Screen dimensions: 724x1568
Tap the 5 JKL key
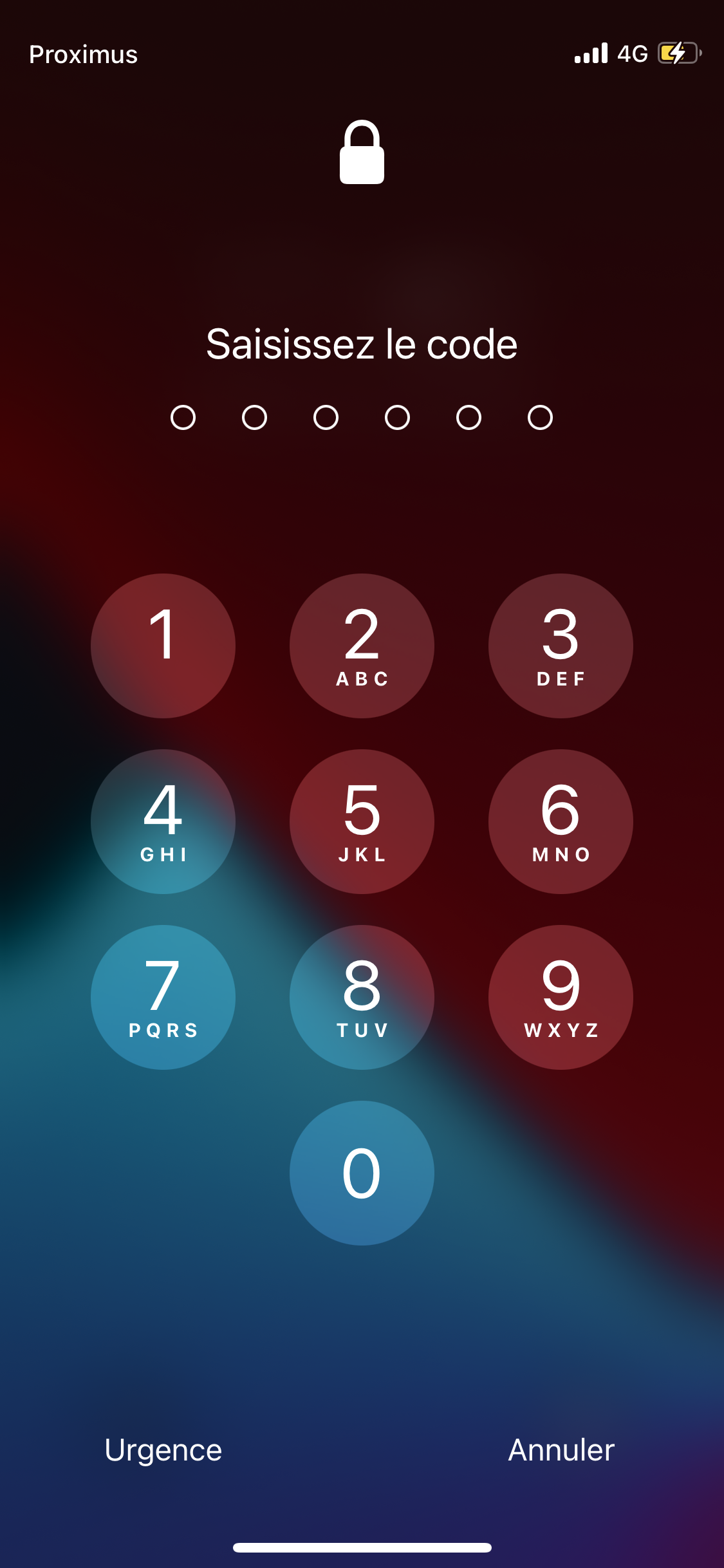(362, 821)
